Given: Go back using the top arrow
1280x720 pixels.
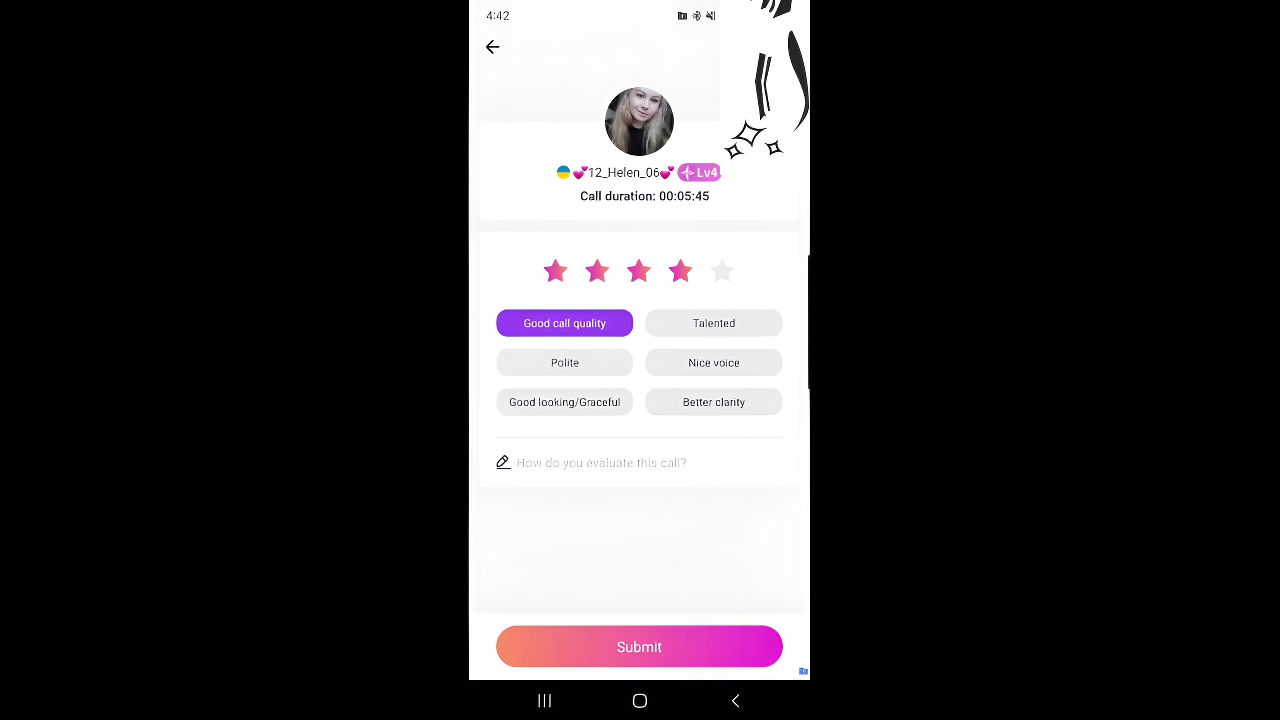Looking at the screenshot, I should 492,47.
